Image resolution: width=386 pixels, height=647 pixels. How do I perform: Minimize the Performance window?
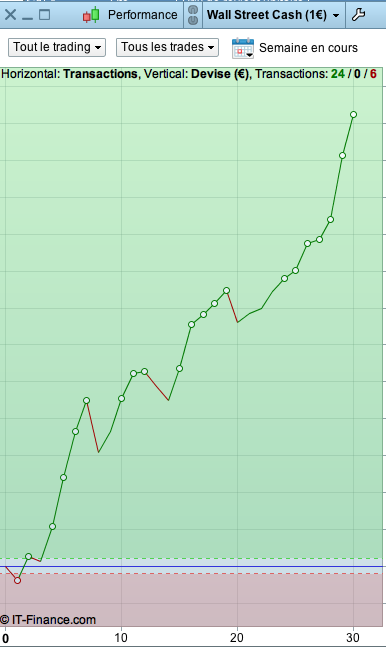pyautogui.click(x=27, y=18)
